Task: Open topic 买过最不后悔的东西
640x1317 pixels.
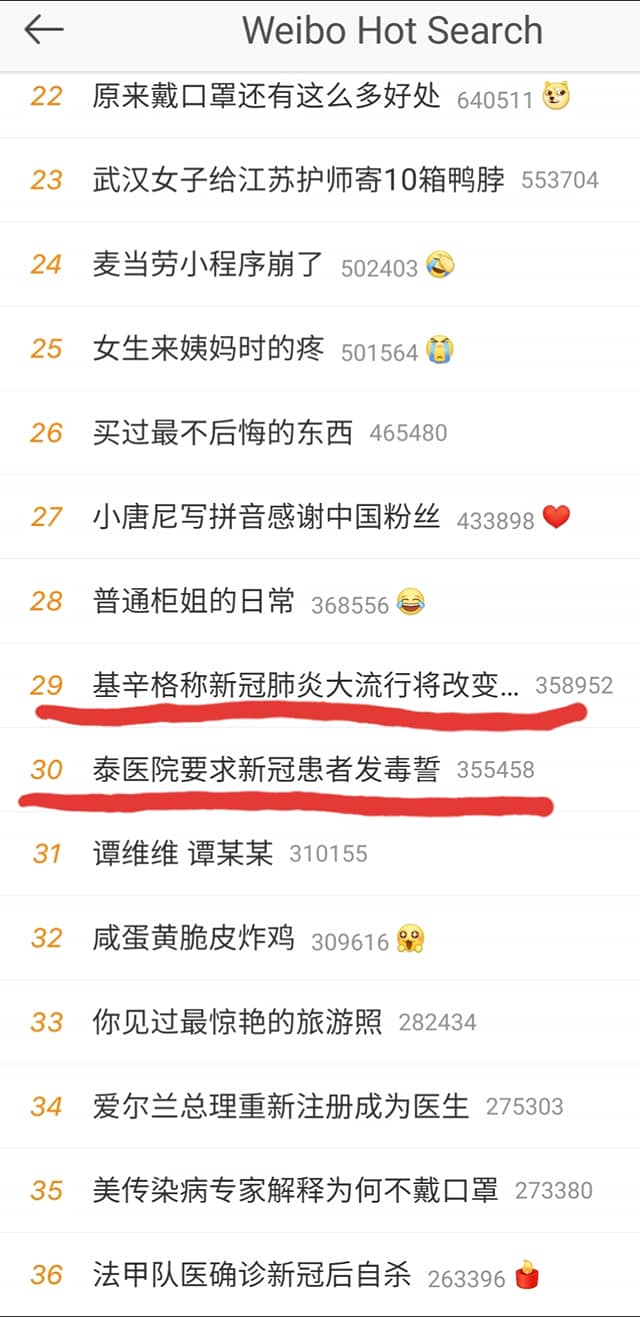Action: point(222,433)
